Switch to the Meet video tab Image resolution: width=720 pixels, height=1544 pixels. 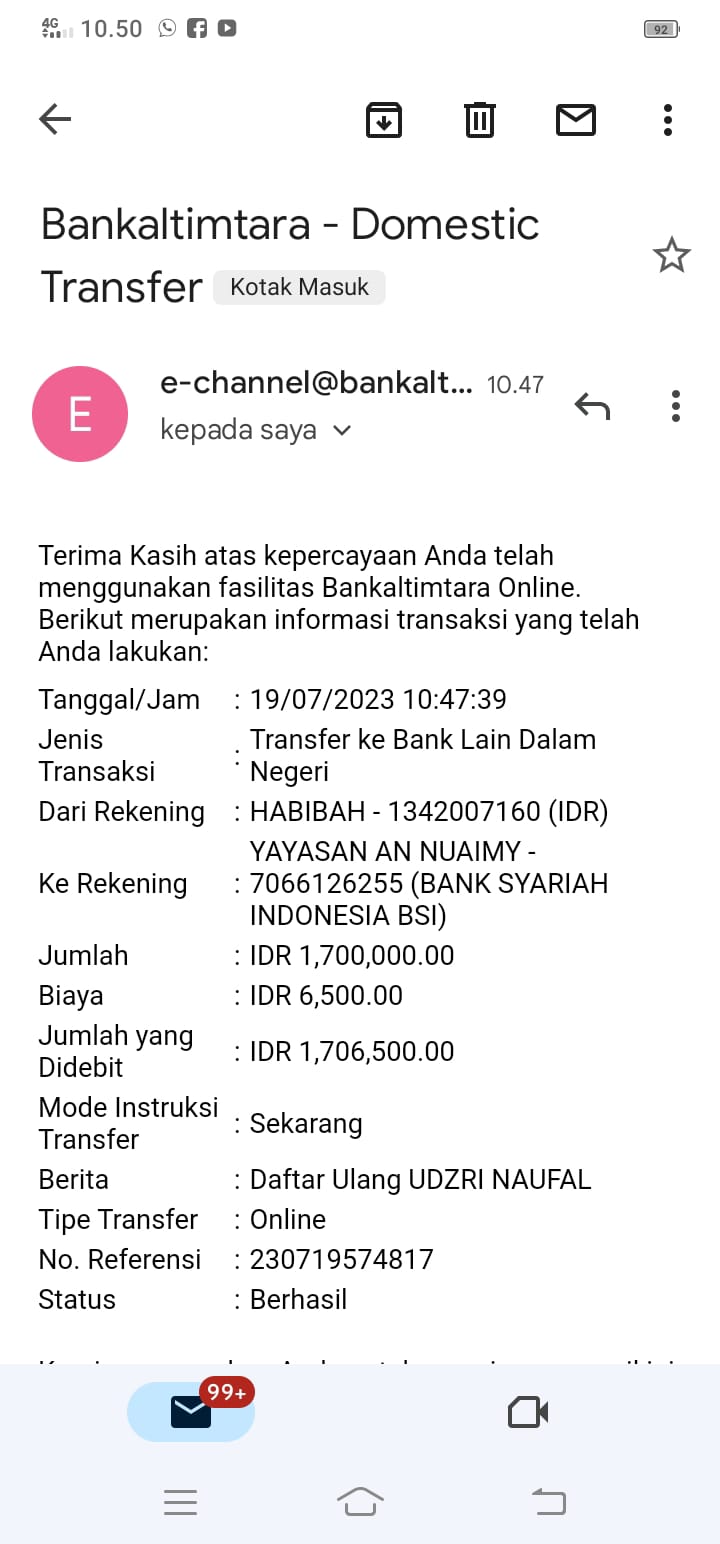528,1412
